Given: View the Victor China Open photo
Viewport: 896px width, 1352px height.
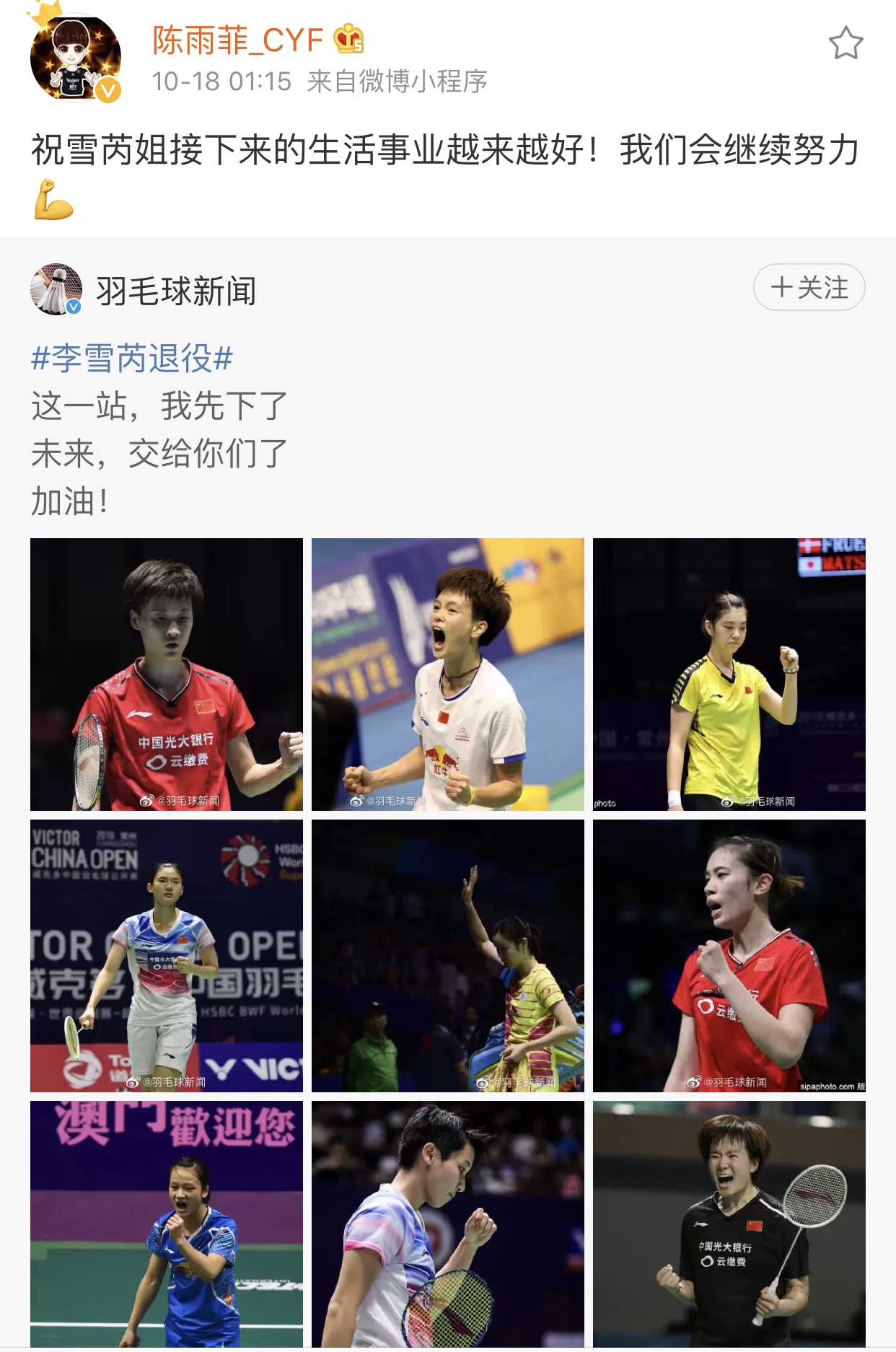Looking at the screenshot, I should [x=167, y=955].
